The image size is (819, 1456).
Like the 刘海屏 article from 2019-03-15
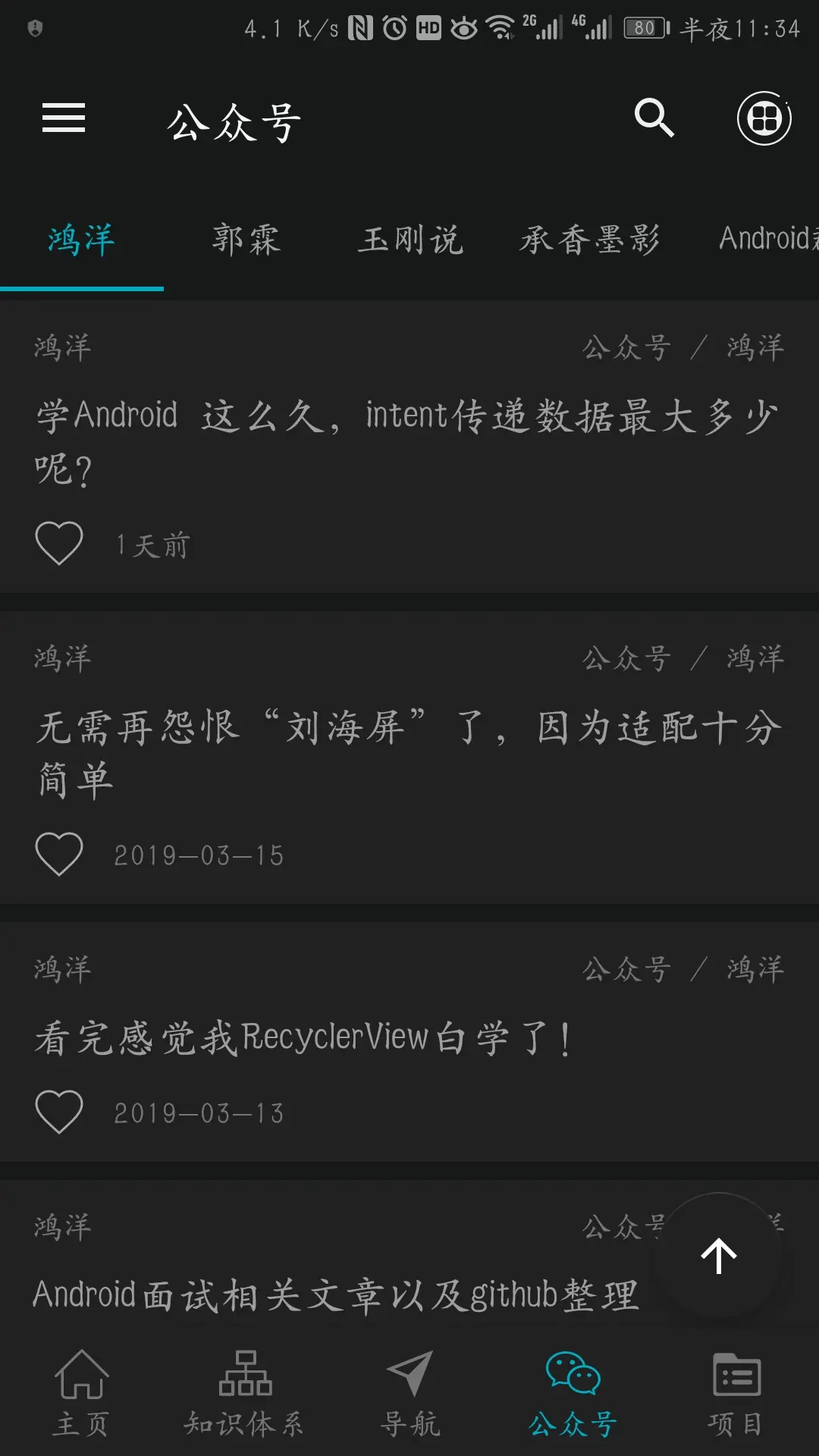pyautogui.click(x=59, y=855)
